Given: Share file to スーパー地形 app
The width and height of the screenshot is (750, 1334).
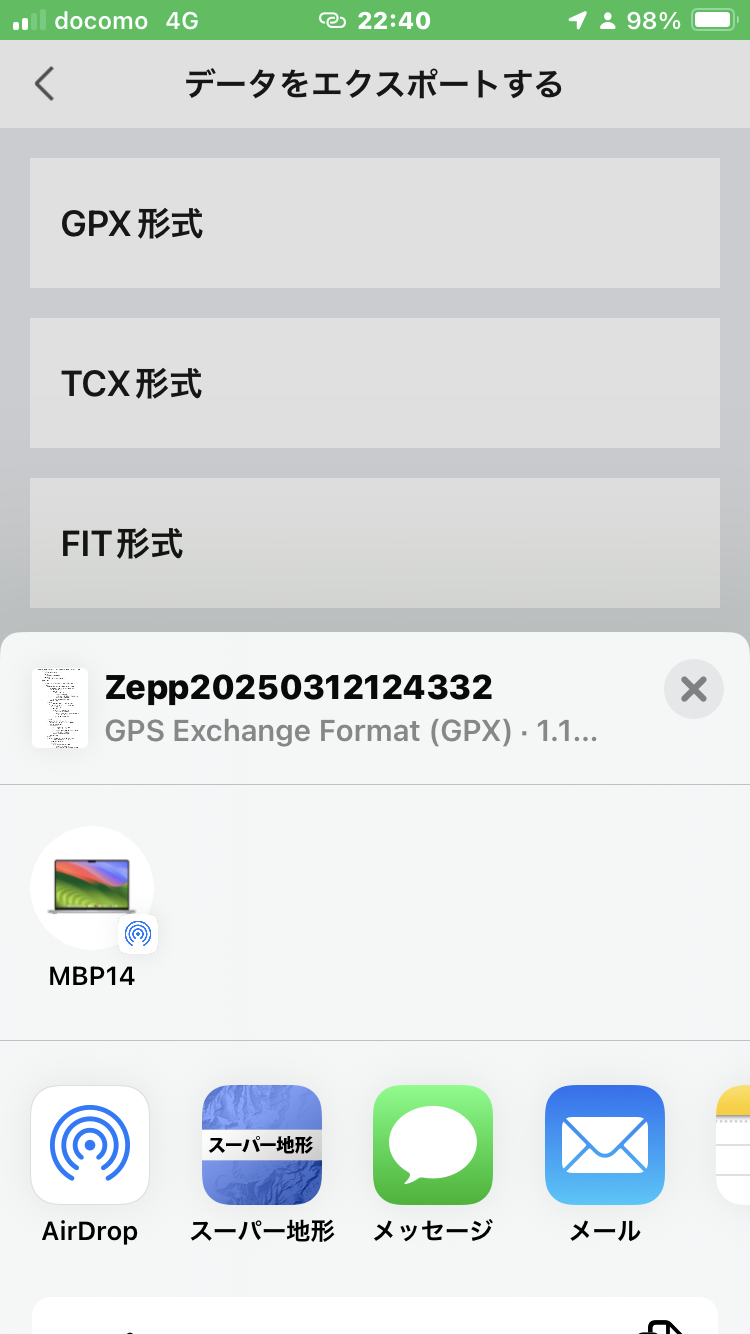Looking at the screenshot, I should pyautogui.click(x=262, y=1145).
